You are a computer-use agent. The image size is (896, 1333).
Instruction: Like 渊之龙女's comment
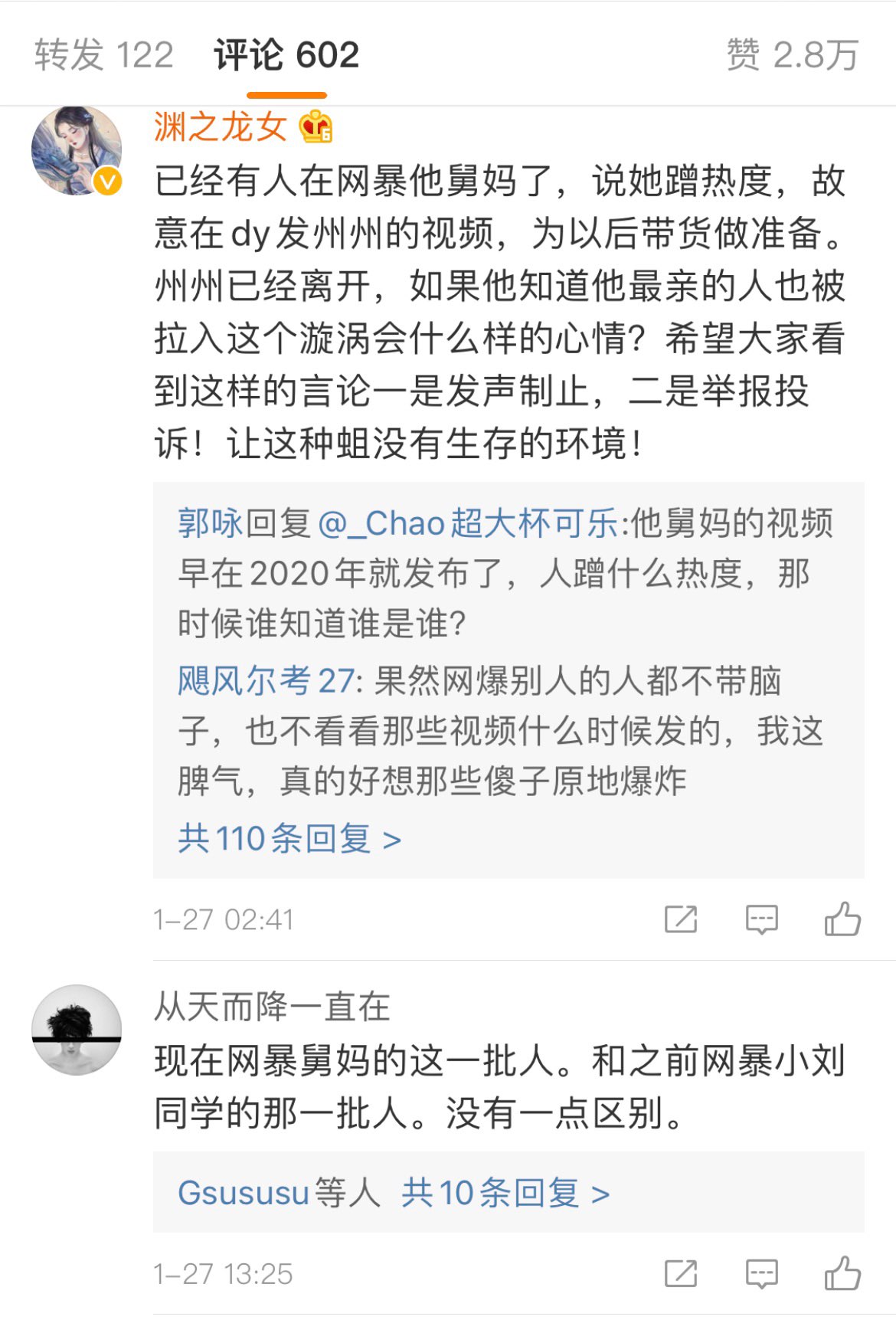[842, 919]
